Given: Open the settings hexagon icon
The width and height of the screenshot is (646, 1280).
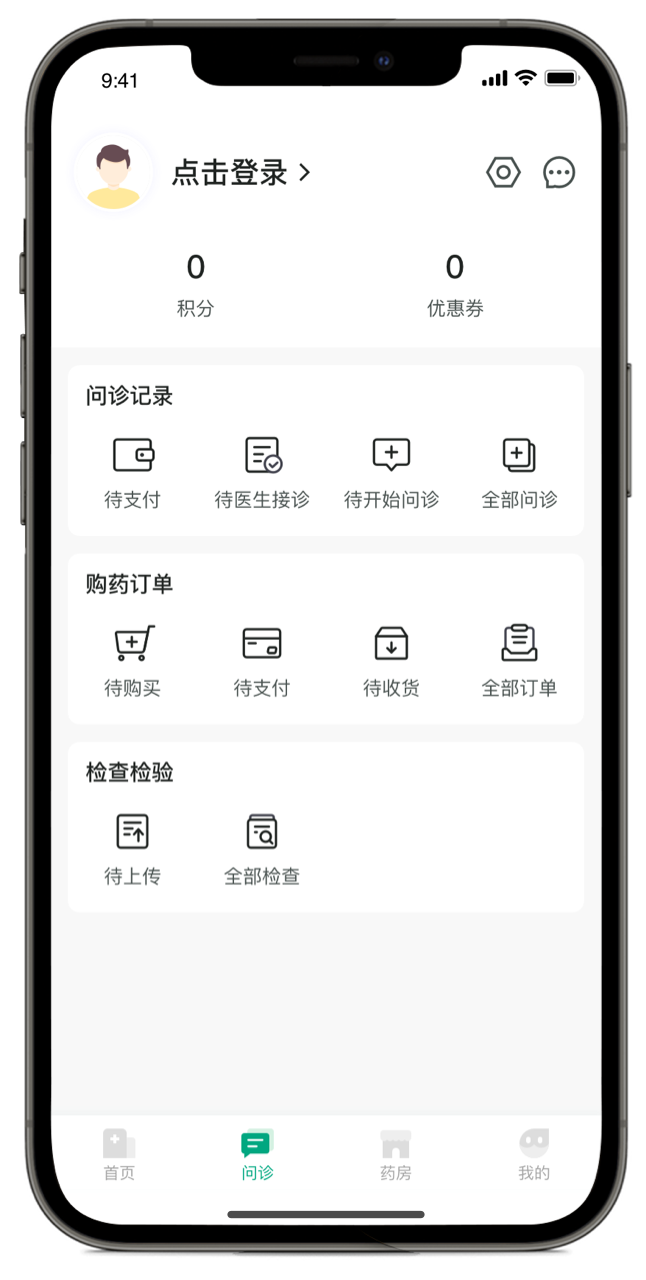Looking at the screenshot, I should click(x=503, y=173).
